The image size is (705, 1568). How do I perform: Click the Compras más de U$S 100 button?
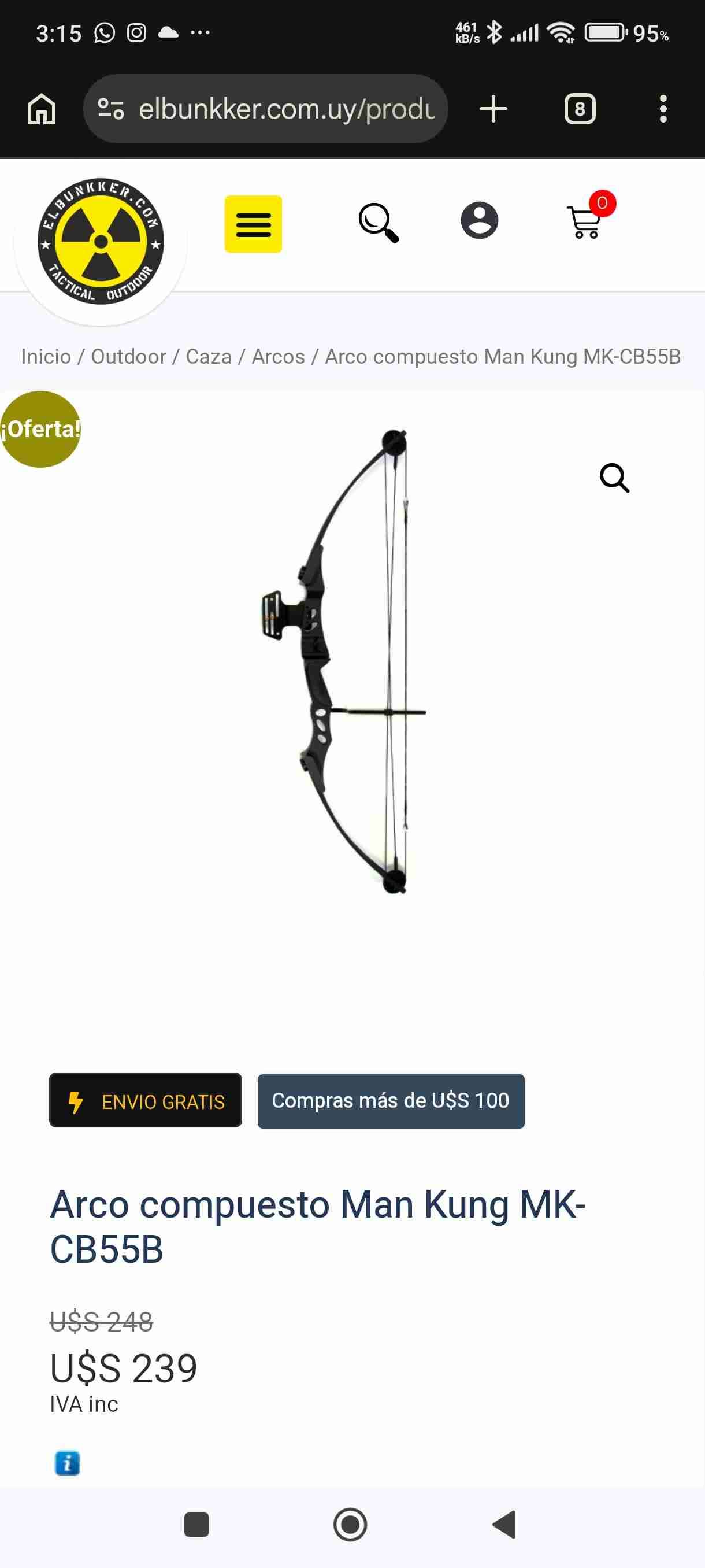tap(390, 1101)
